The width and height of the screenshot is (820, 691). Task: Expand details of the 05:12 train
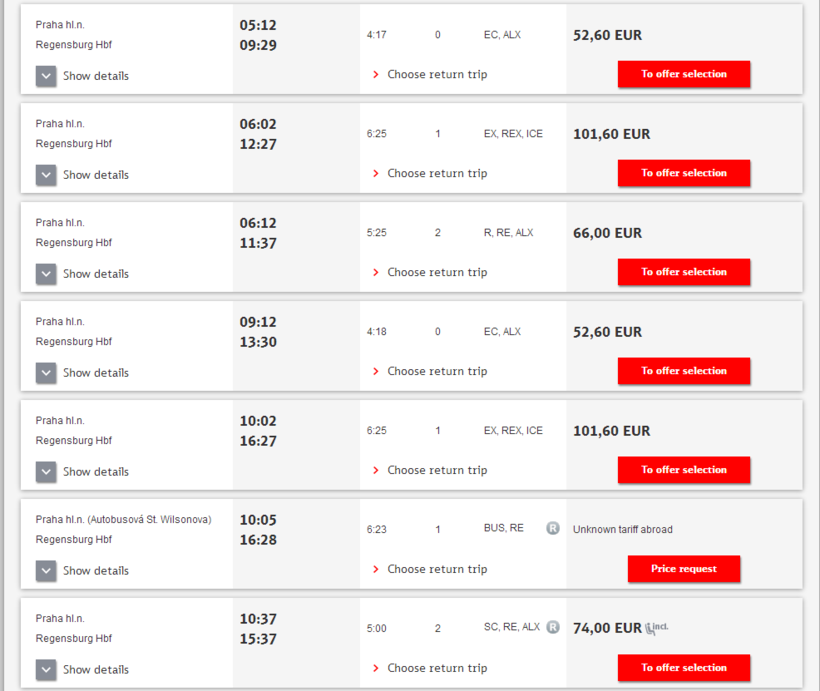tap(47, 76)
